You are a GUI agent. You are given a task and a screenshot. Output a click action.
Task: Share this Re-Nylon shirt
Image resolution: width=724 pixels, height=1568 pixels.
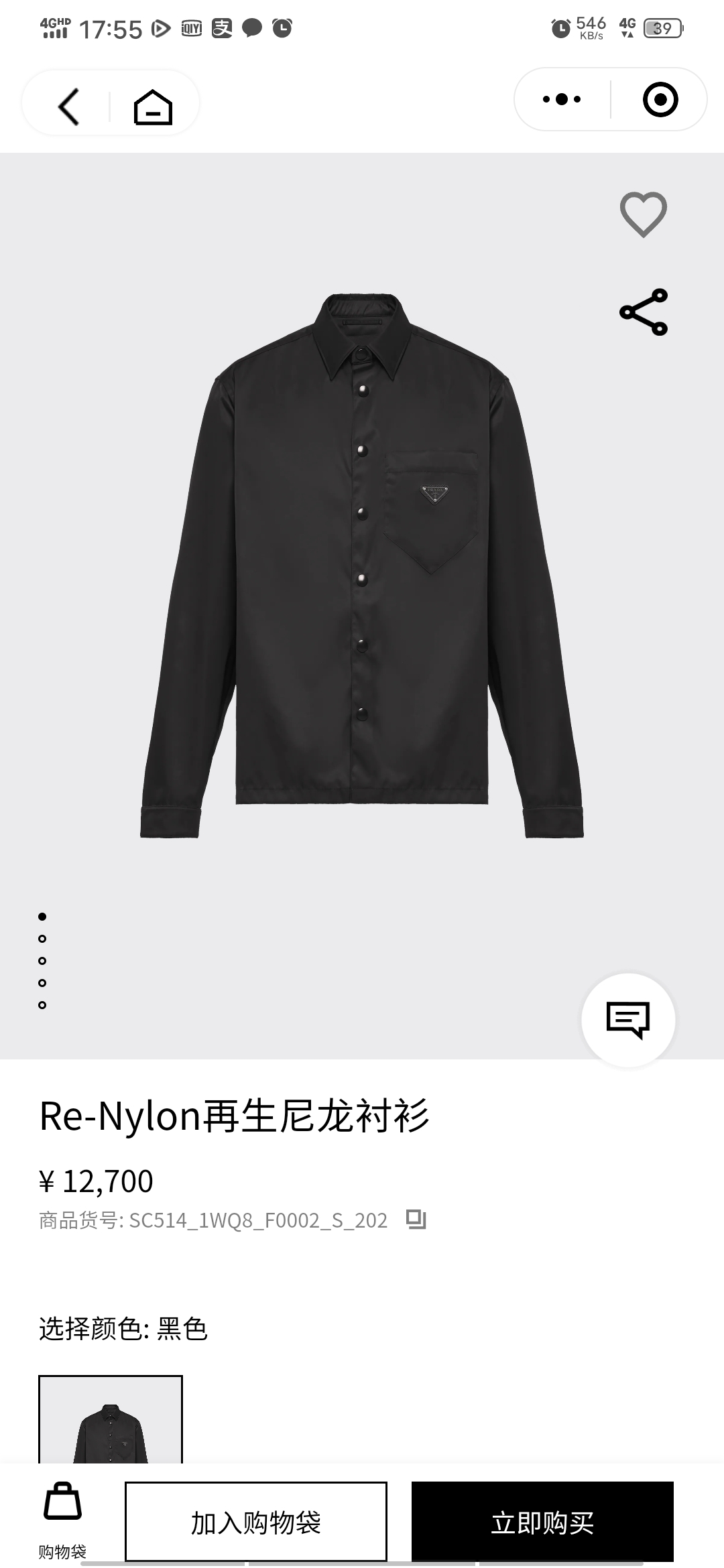tap(643, 312)
